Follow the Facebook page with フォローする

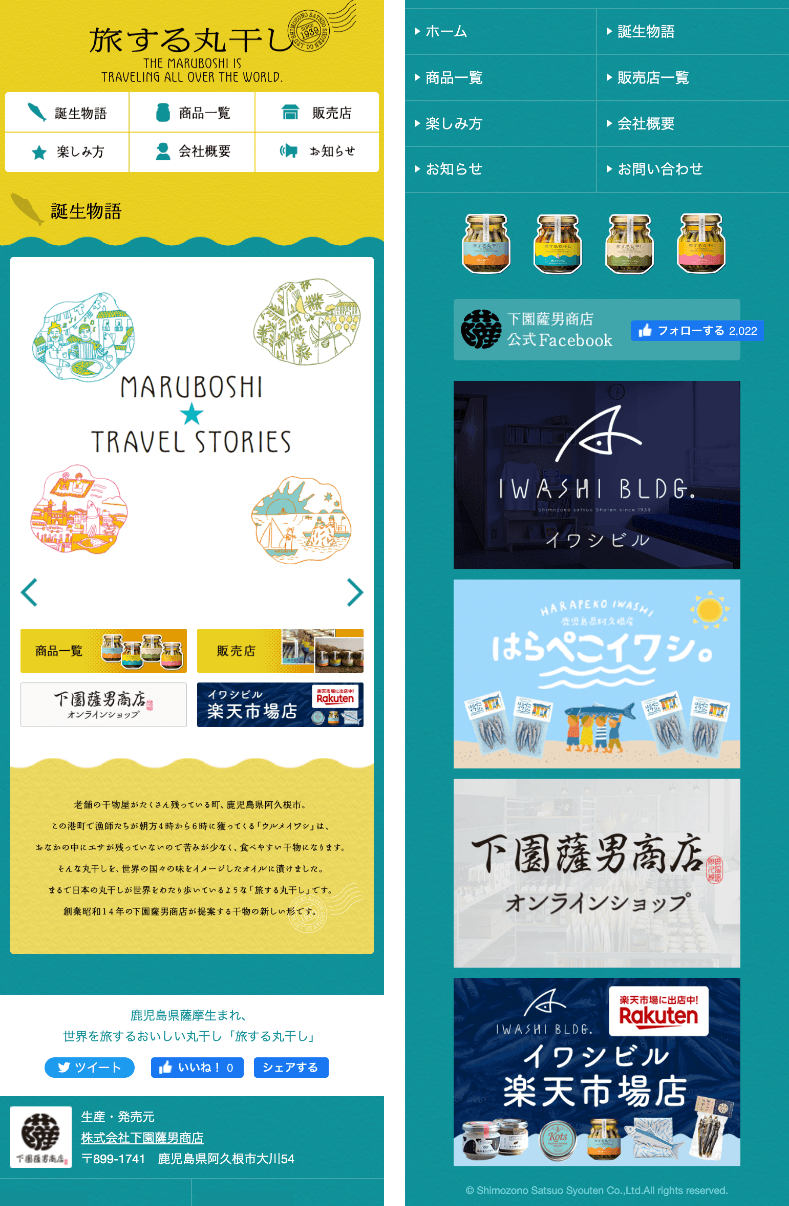click(696, 330)
